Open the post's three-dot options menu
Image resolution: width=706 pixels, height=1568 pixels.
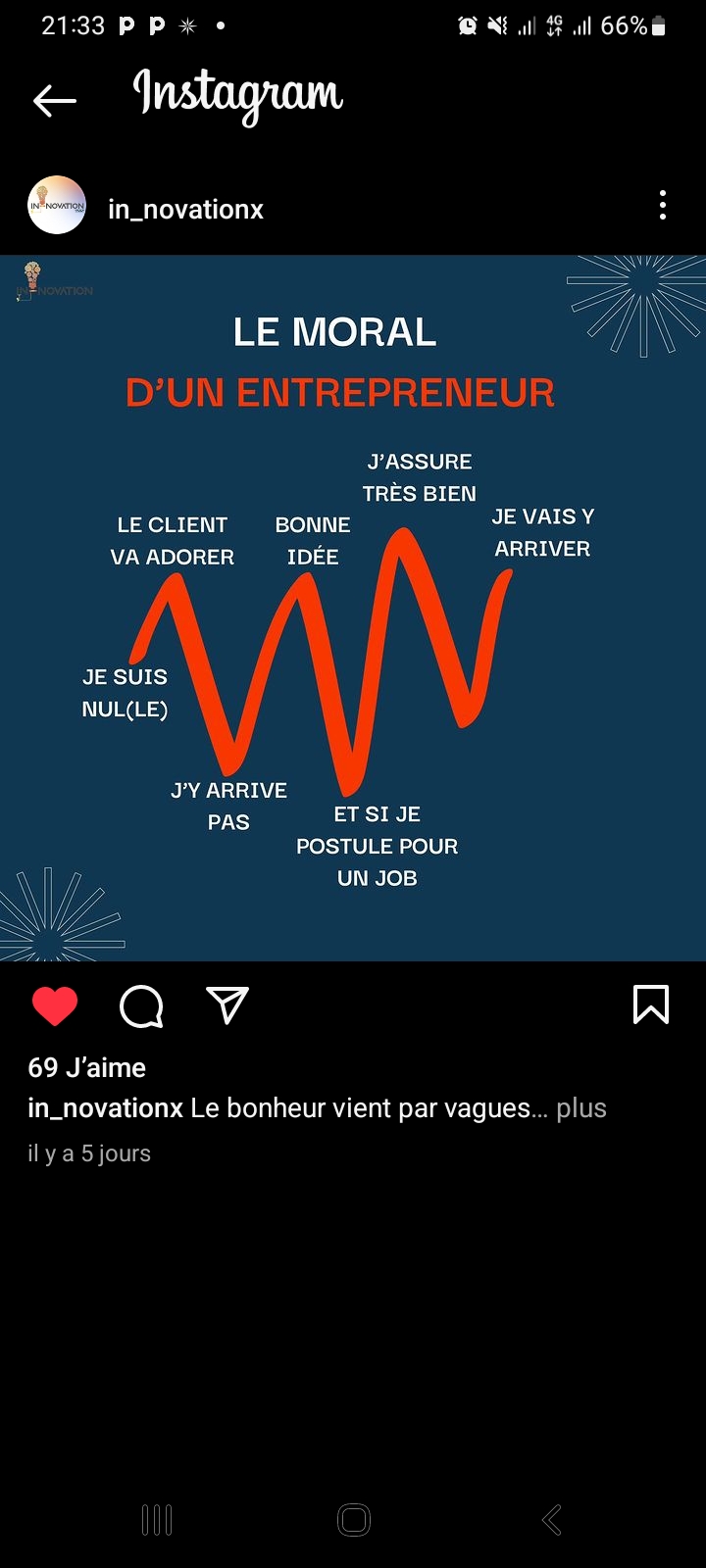pos(663,206)
